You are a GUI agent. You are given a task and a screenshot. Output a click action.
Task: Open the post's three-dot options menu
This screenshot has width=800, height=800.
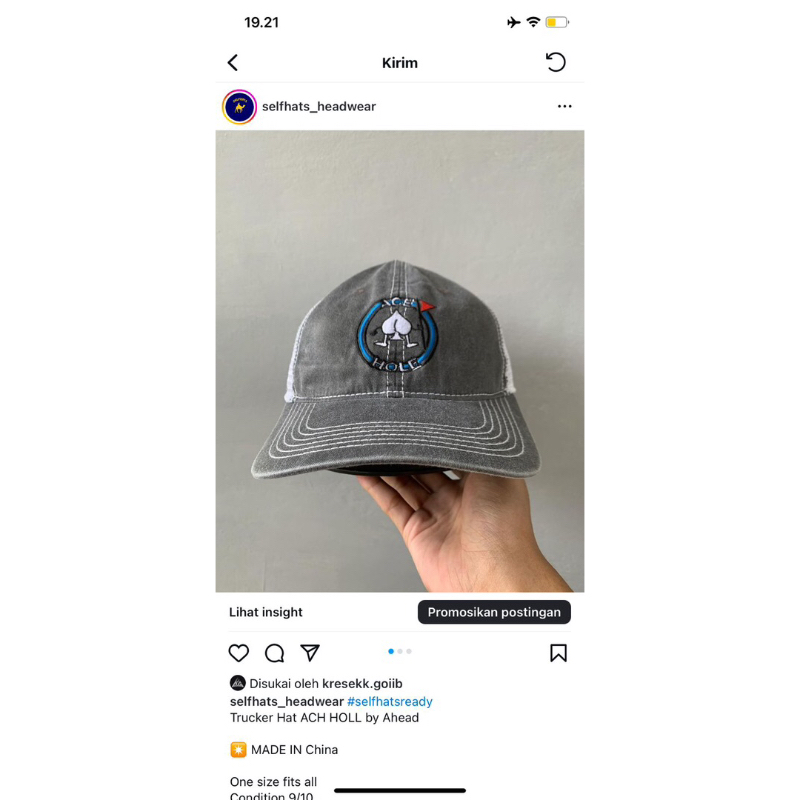point(565,107)
